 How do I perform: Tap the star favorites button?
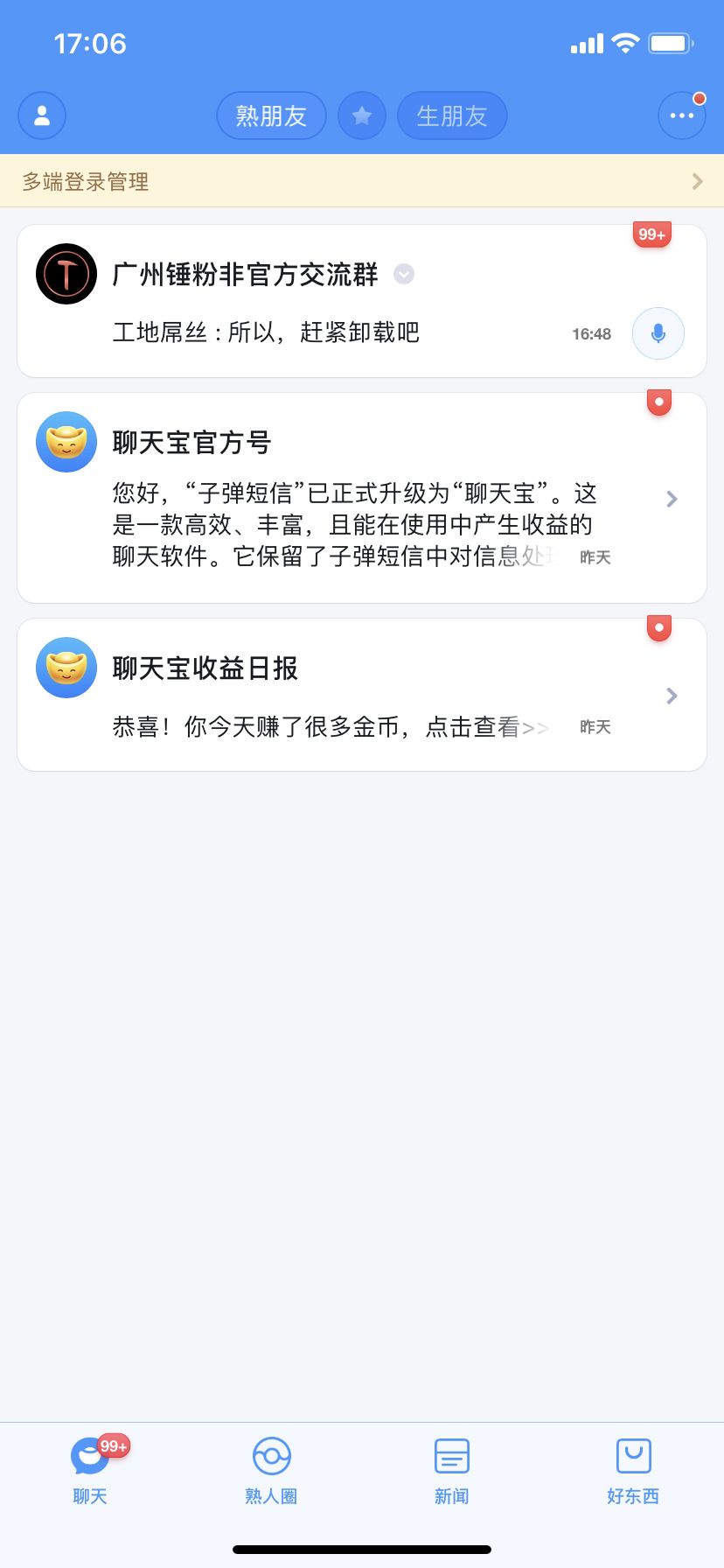click(x=362, y=115)
